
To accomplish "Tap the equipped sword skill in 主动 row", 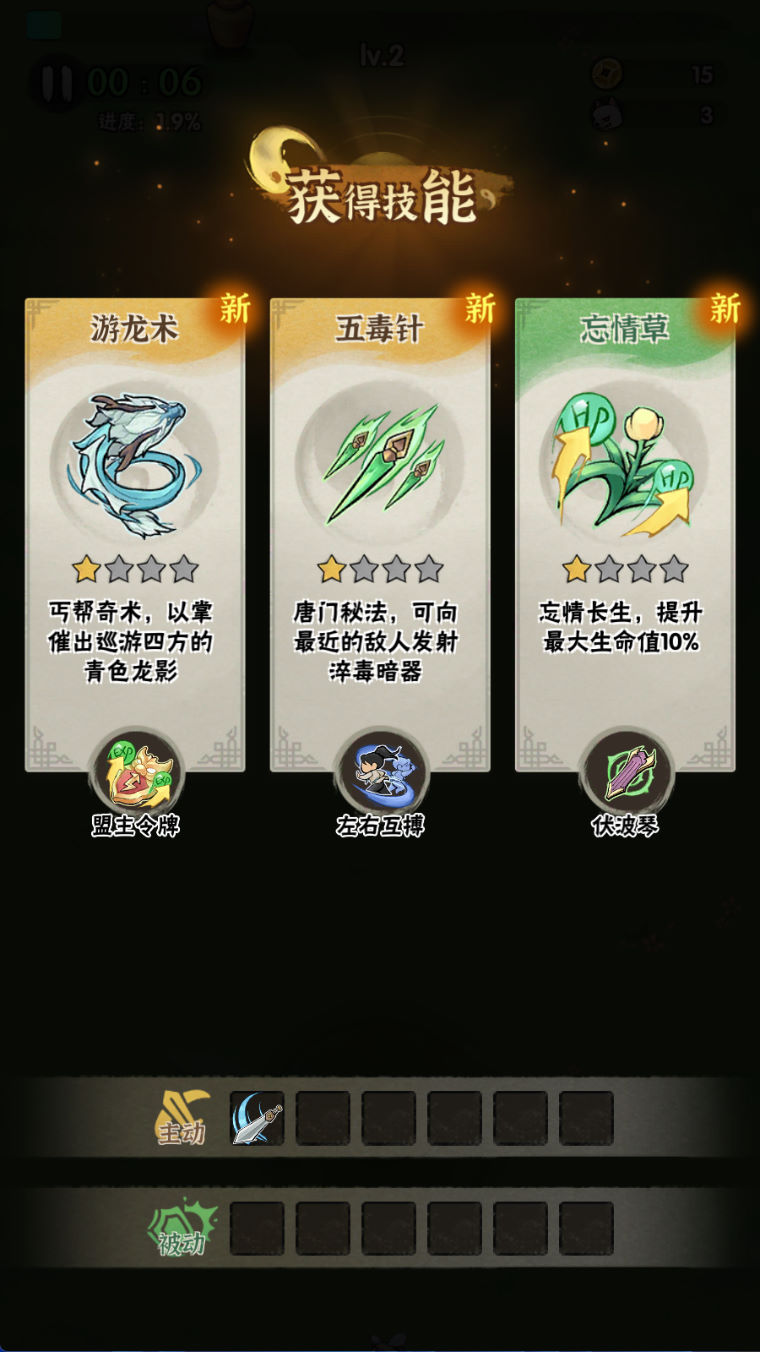I will click(257, 1118).
